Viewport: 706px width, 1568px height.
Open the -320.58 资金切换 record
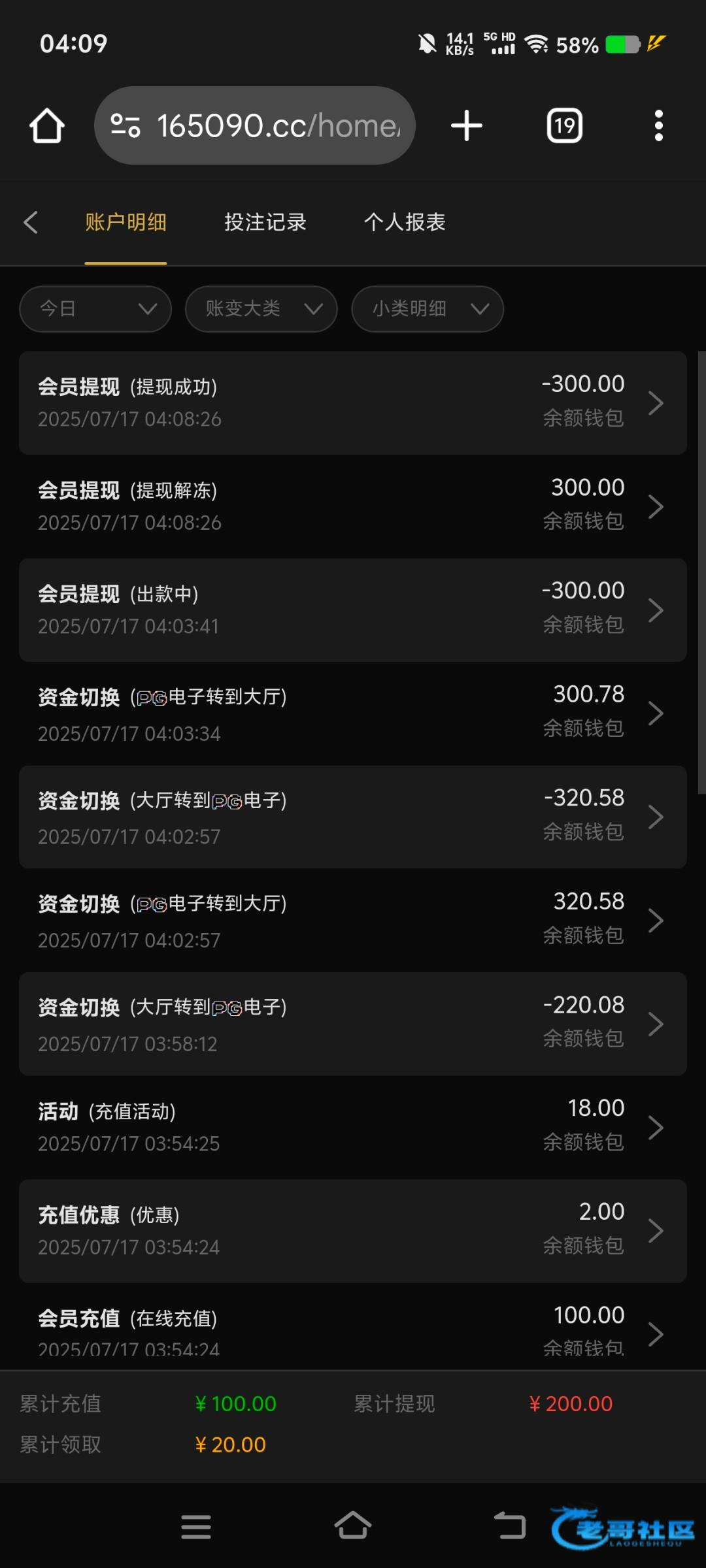[353, 817]
